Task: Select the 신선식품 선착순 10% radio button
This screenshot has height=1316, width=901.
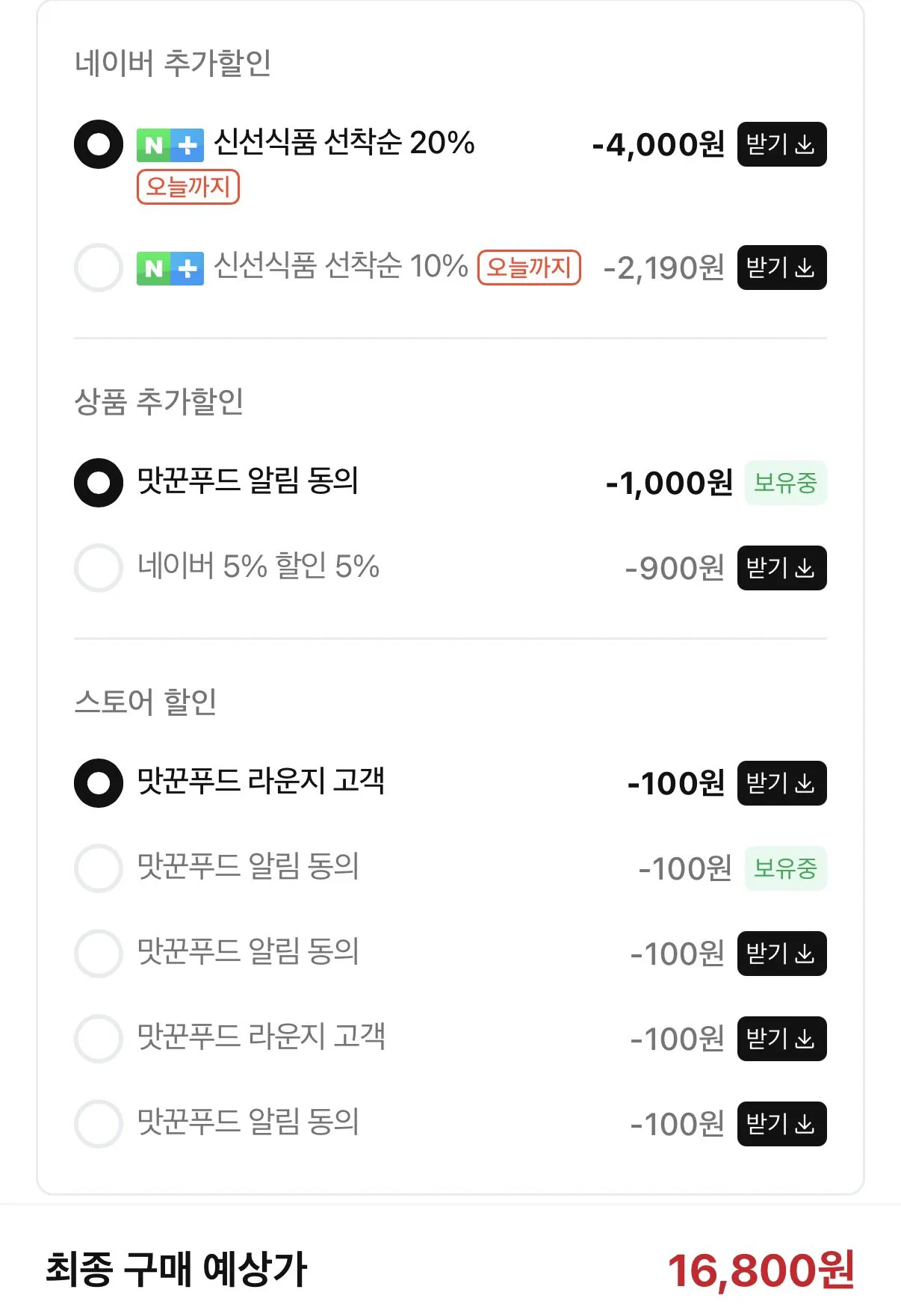Action: tap(98, 268)
